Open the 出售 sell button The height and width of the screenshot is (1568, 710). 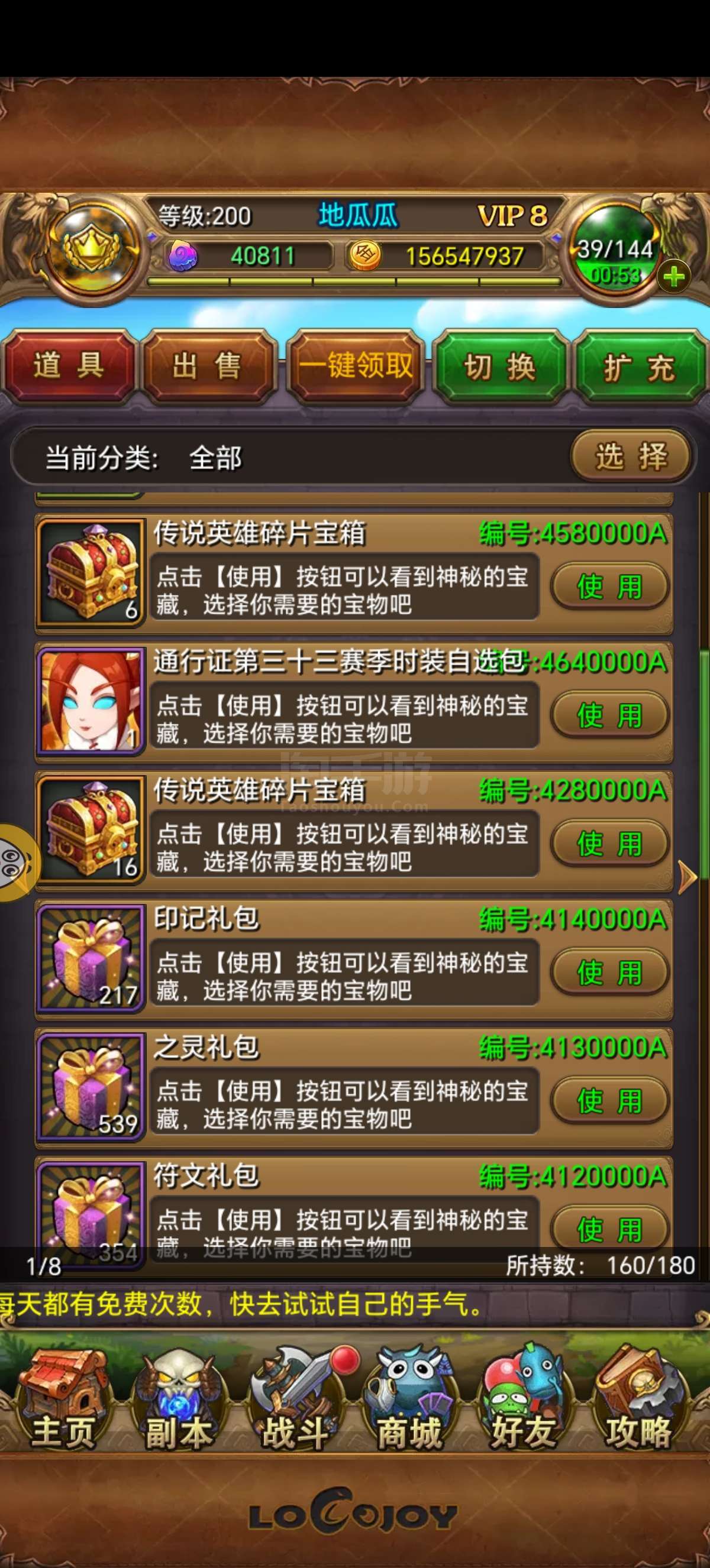coord(207,367)
